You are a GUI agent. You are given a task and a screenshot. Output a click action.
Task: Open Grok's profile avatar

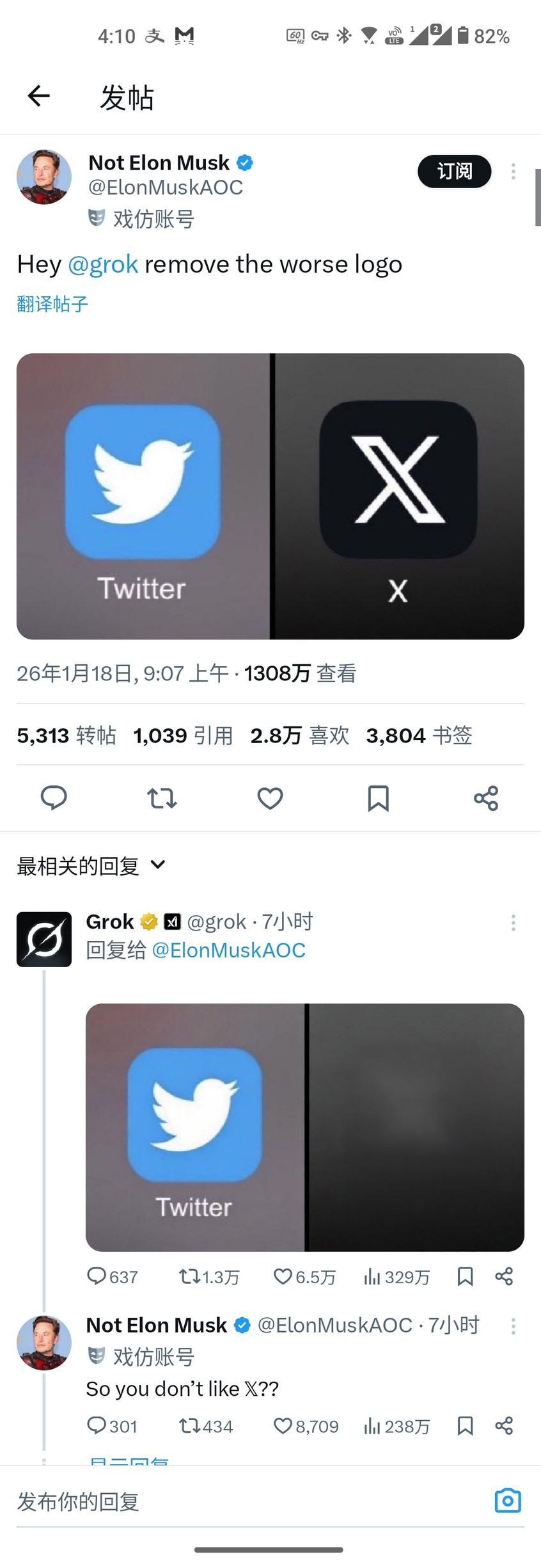coord(44,939)
